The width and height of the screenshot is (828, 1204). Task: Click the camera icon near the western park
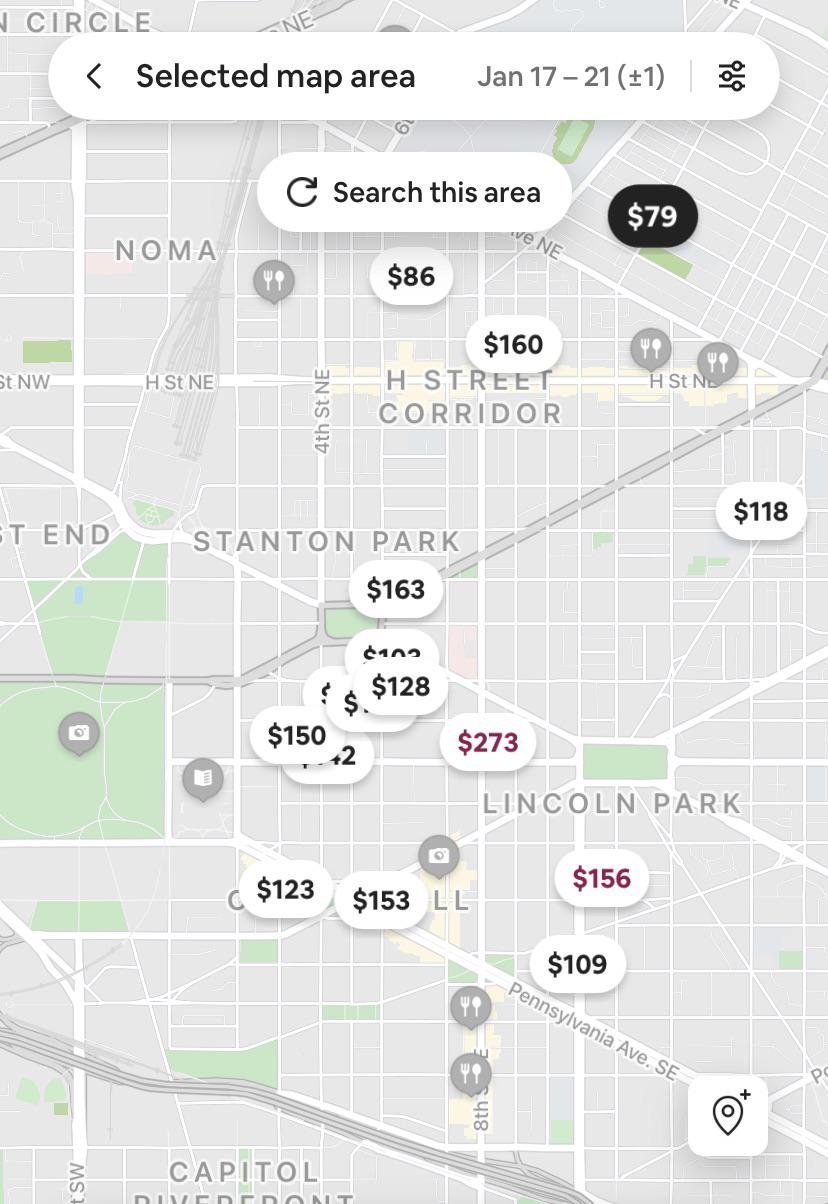coord(78,733)
